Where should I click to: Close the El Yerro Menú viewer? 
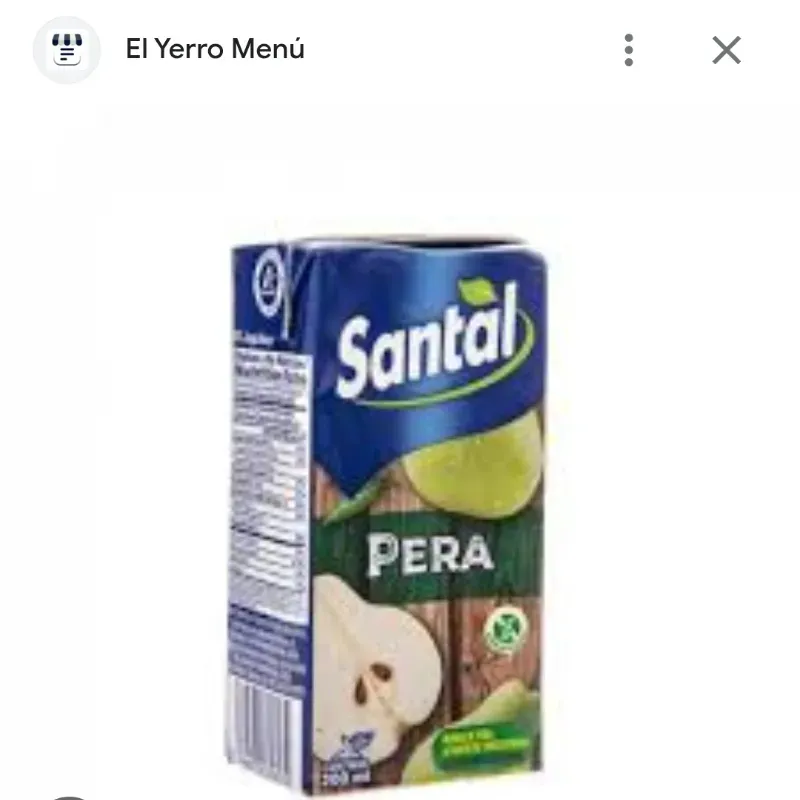tap(726, 50)
